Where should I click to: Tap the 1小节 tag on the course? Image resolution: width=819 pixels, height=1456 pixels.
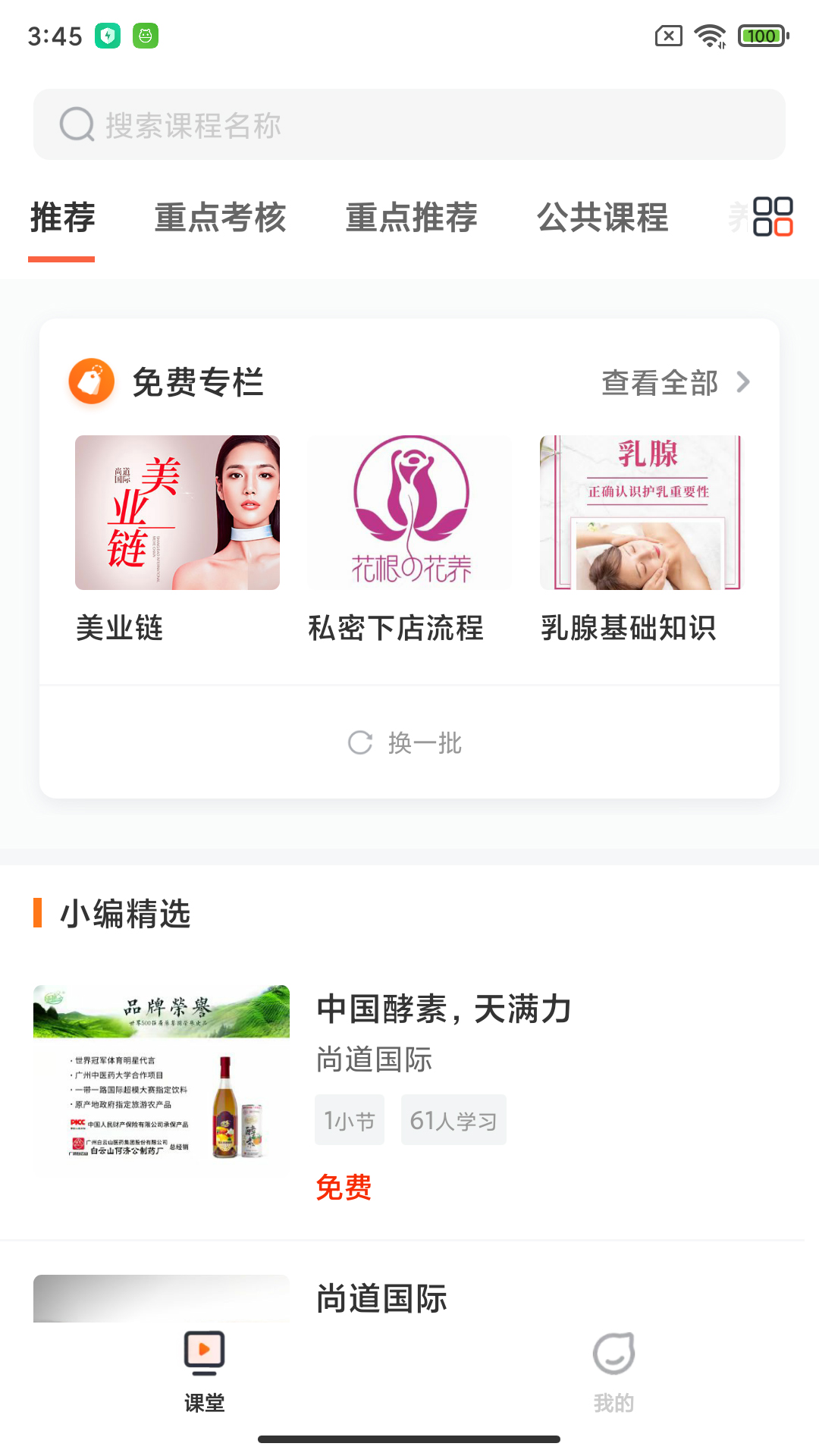tap(349, 1120)
